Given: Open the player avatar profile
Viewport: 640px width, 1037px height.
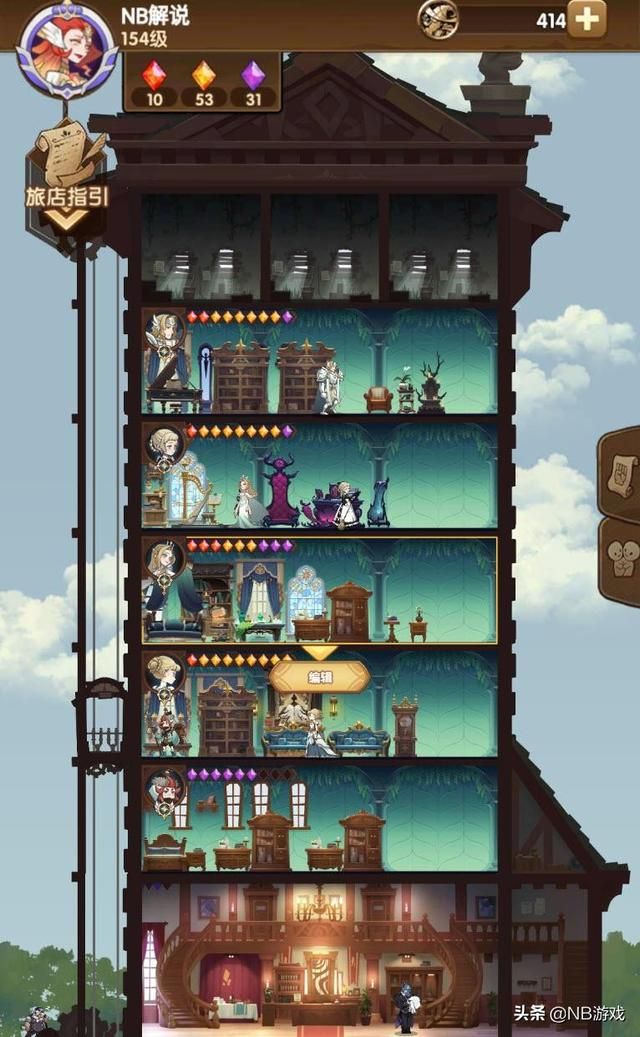Looking at the screenshot, I should (68, 47).
